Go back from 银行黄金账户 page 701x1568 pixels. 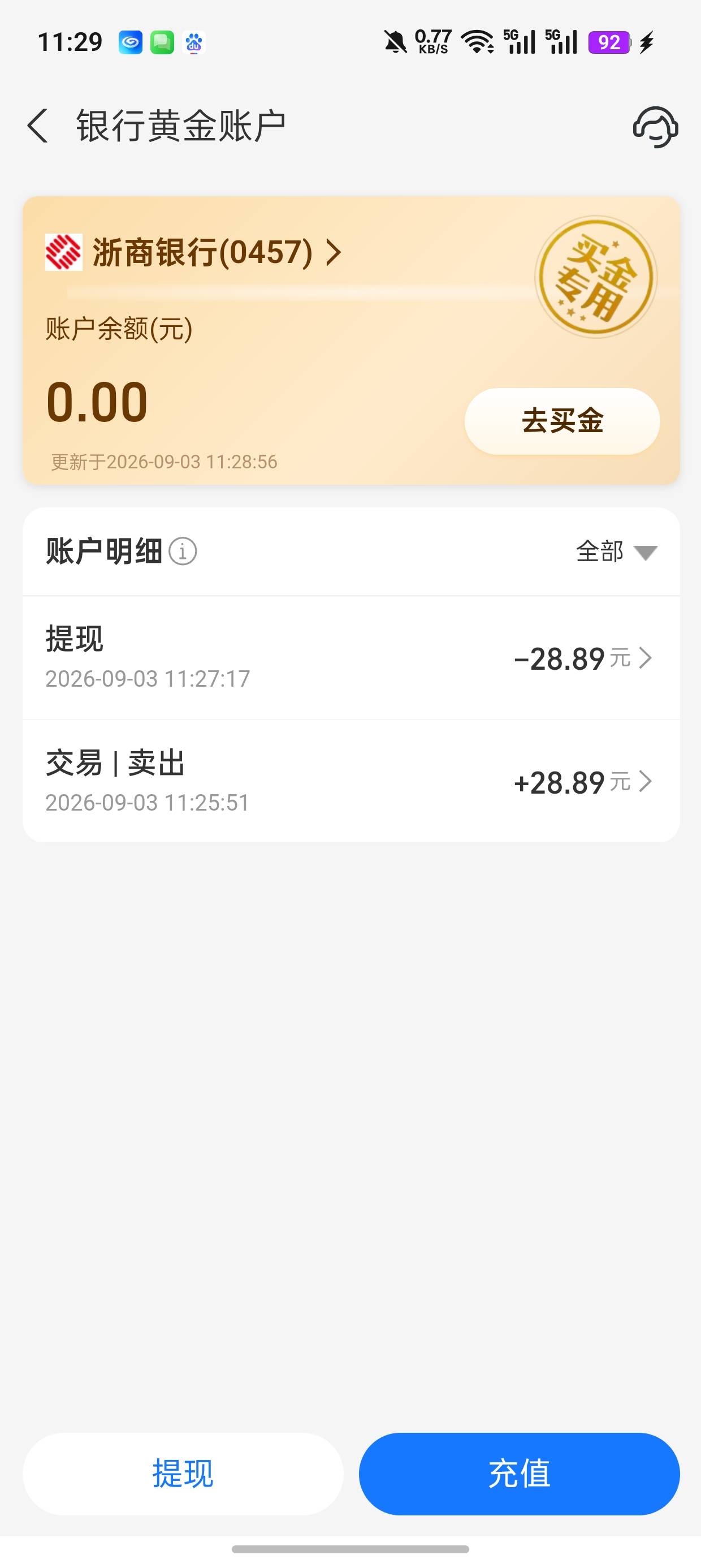38,126
